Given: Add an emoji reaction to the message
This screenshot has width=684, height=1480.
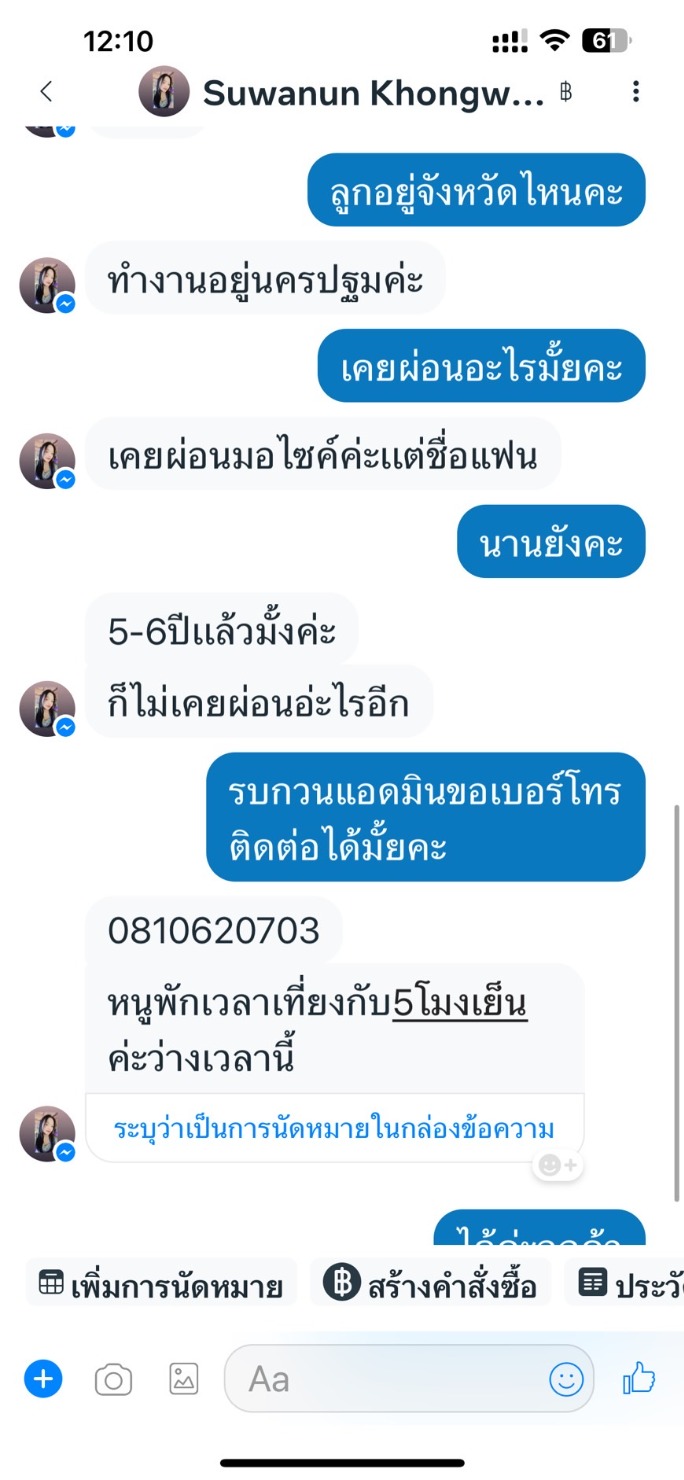Looking at the screenshot, I should 557,1165.
